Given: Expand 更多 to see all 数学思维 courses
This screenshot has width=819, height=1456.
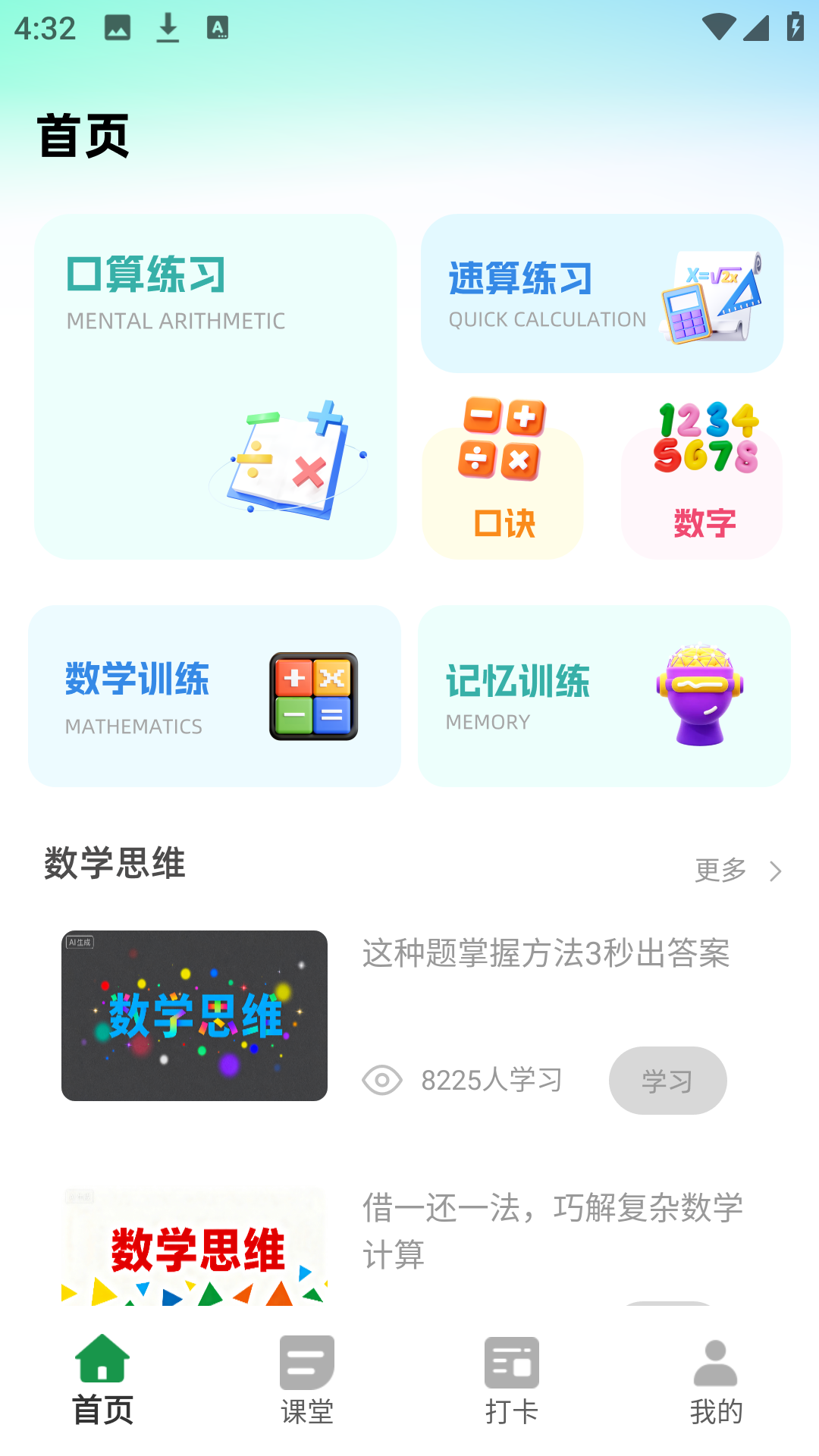Looking at the screenshot, I should point(719,871).
